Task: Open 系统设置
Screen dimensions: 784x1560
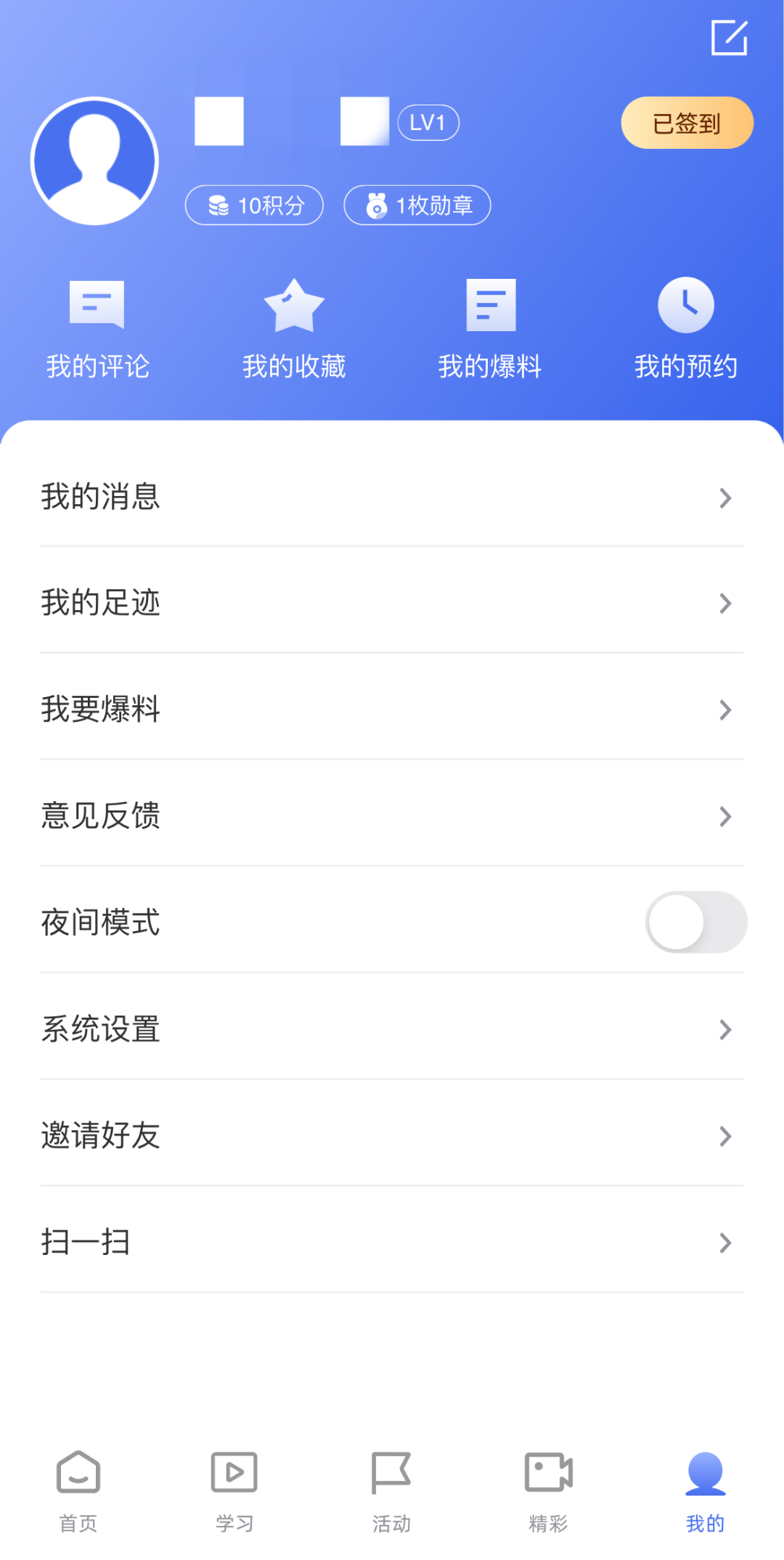Action: tap(392, 1029)
